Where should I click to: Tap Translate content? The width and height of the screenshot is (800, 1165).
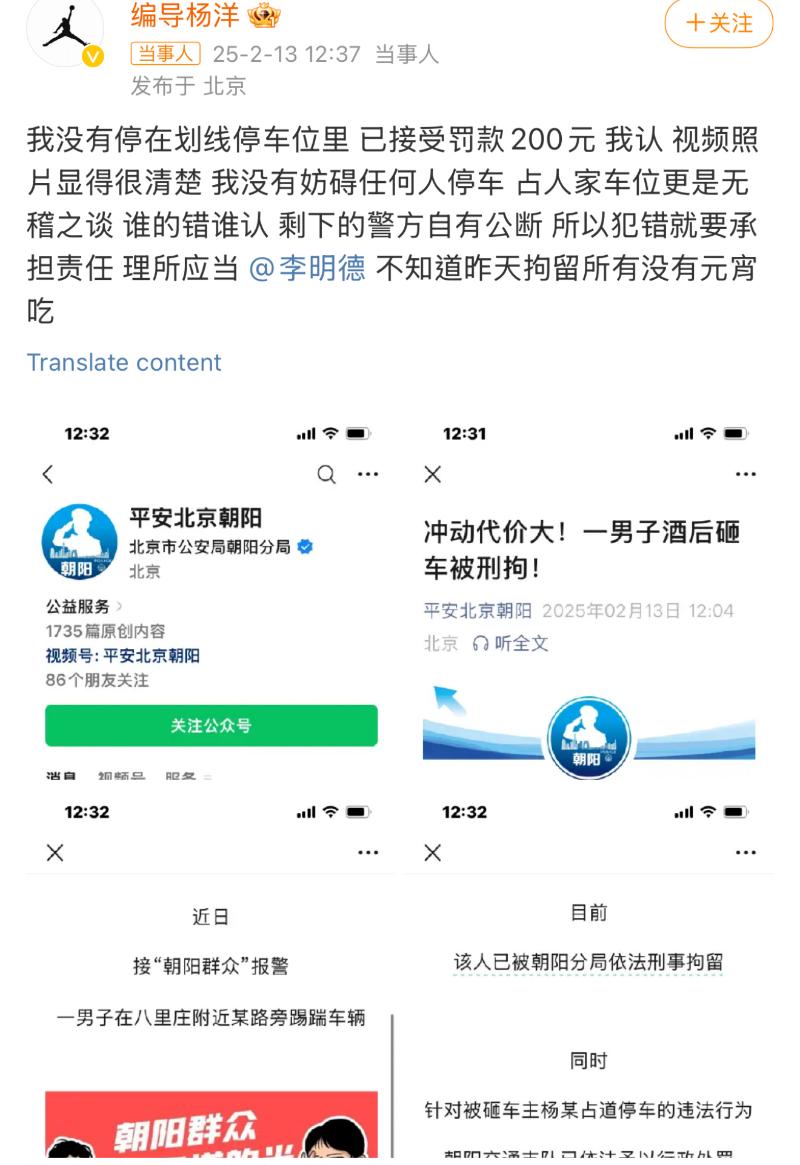point(124,362)
